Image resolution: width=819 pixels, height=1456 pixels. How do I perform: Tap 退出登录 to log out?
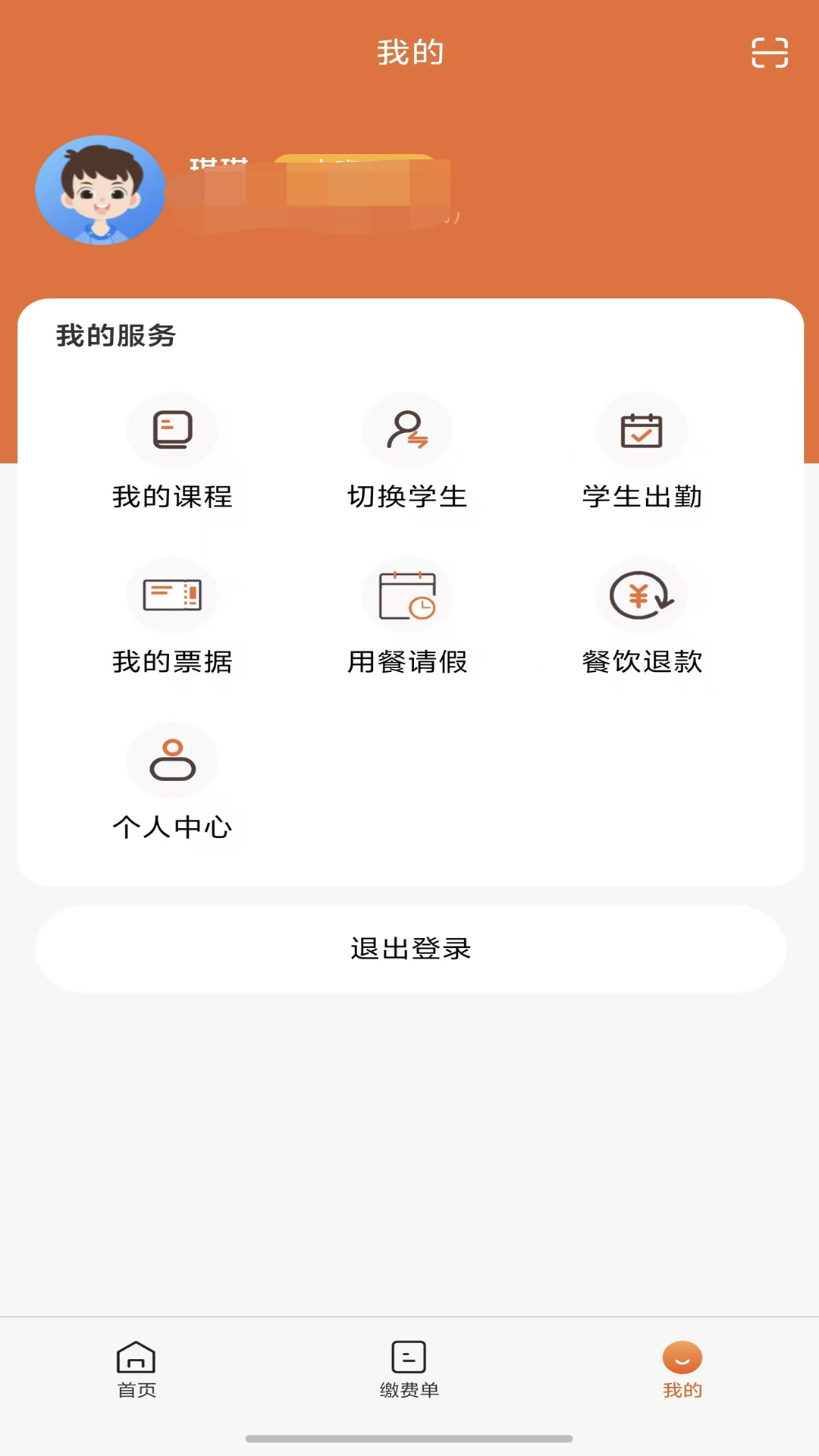point(410,949)
